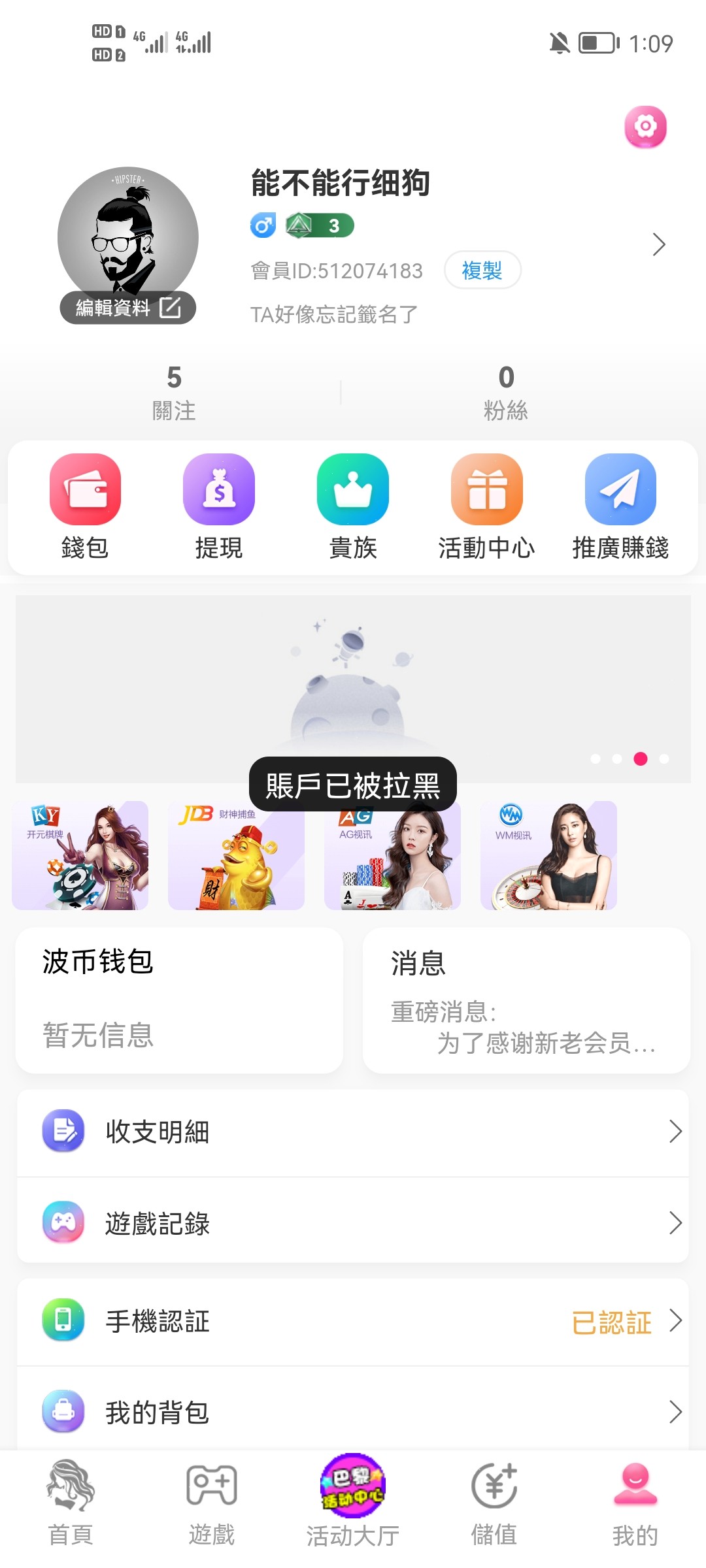
Task: Open 推廣賺錢 via the paper plane icon
Action: [x=620, y=490]
